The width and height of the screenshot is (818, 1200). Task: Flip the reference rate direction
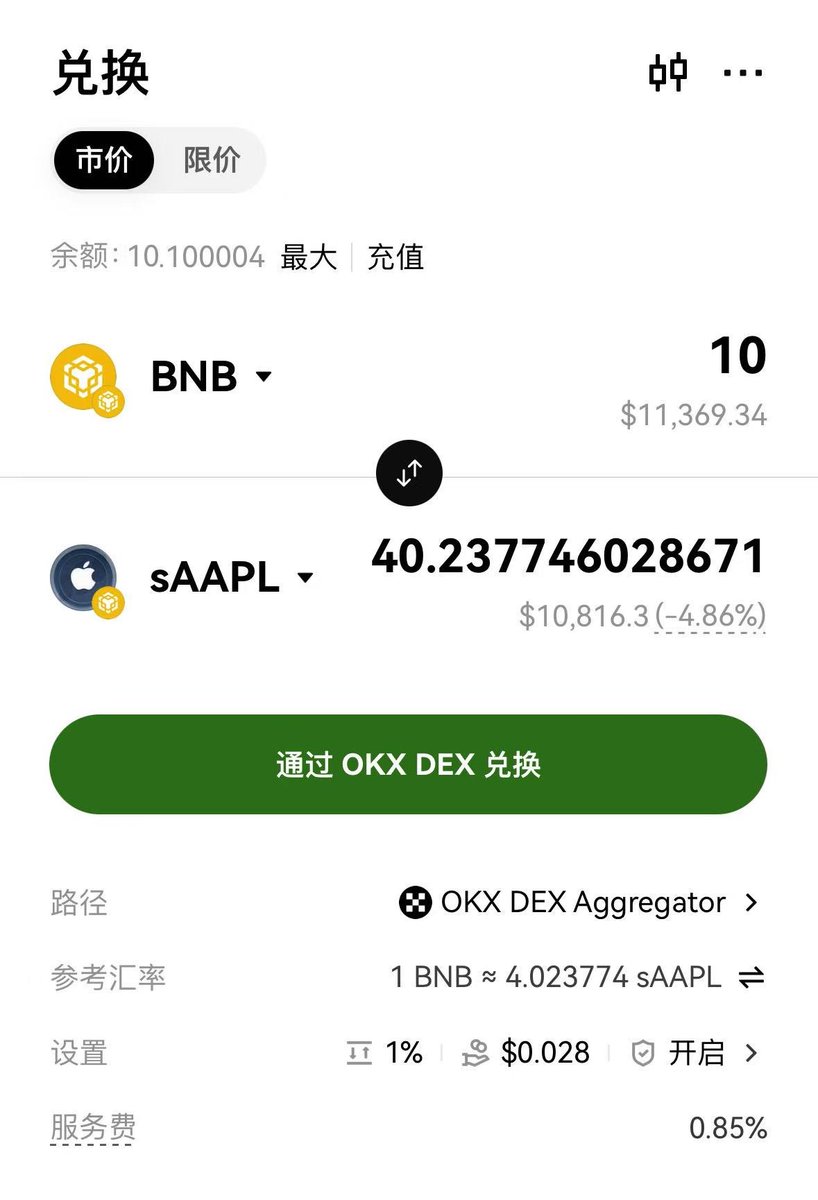click(751, 978)
